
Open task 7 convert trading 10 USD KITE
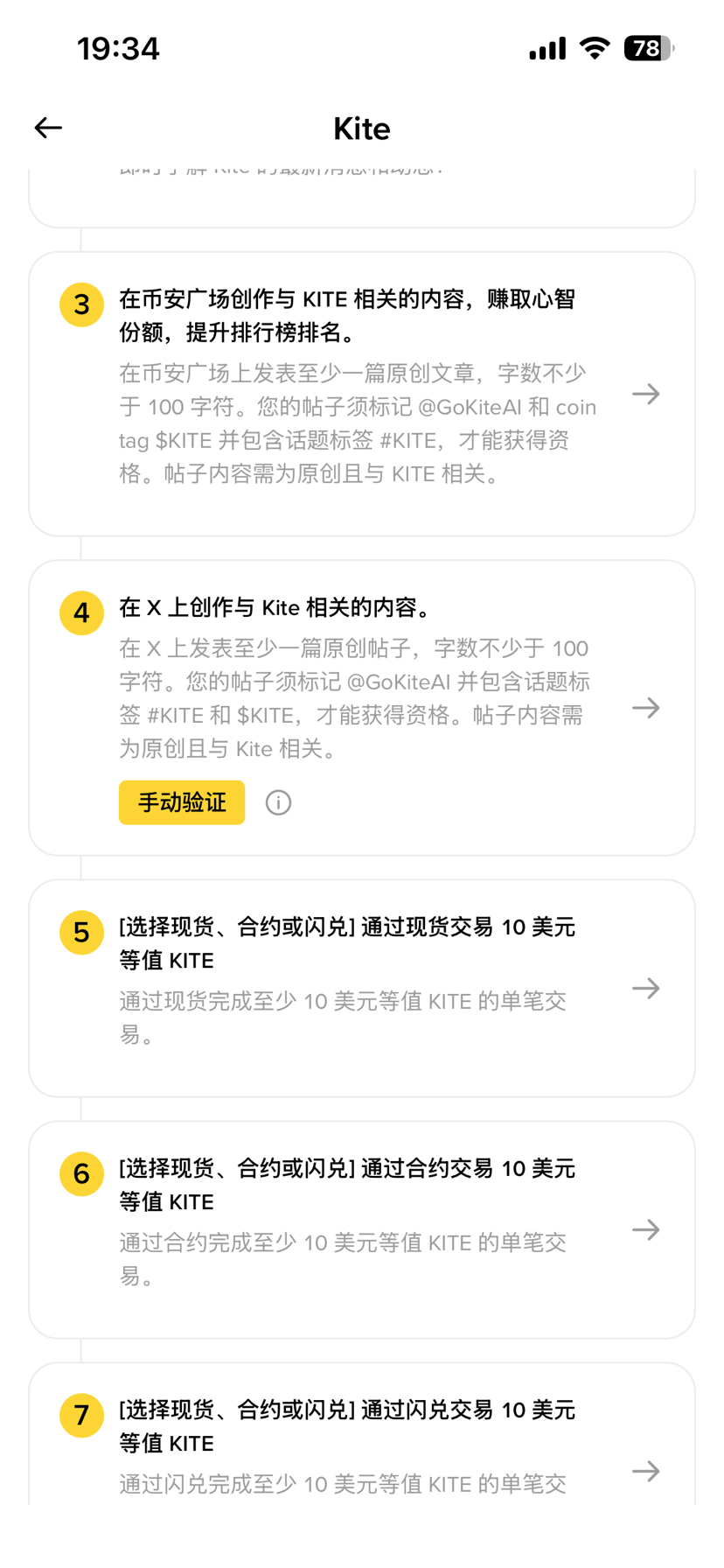[x=646, y=1471]
